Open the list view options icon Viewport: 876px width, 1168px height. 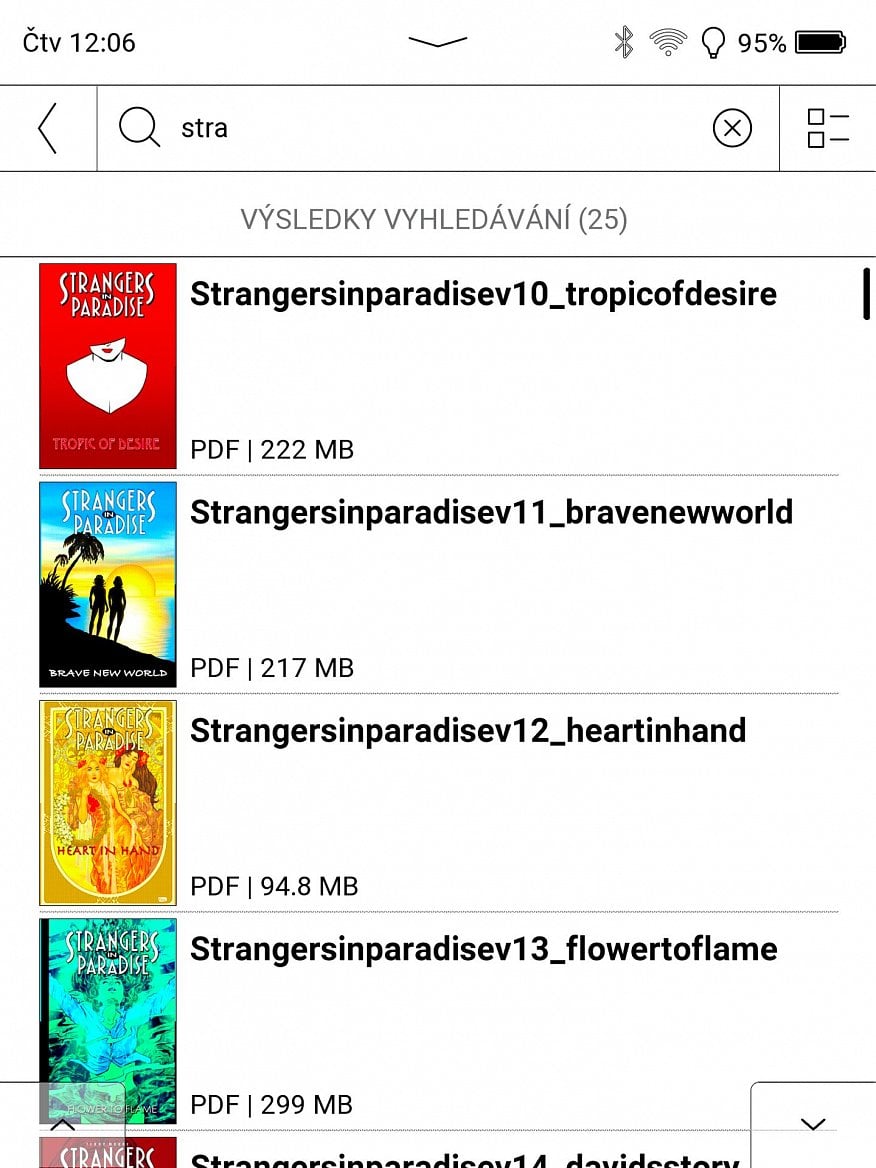(828, 129)
